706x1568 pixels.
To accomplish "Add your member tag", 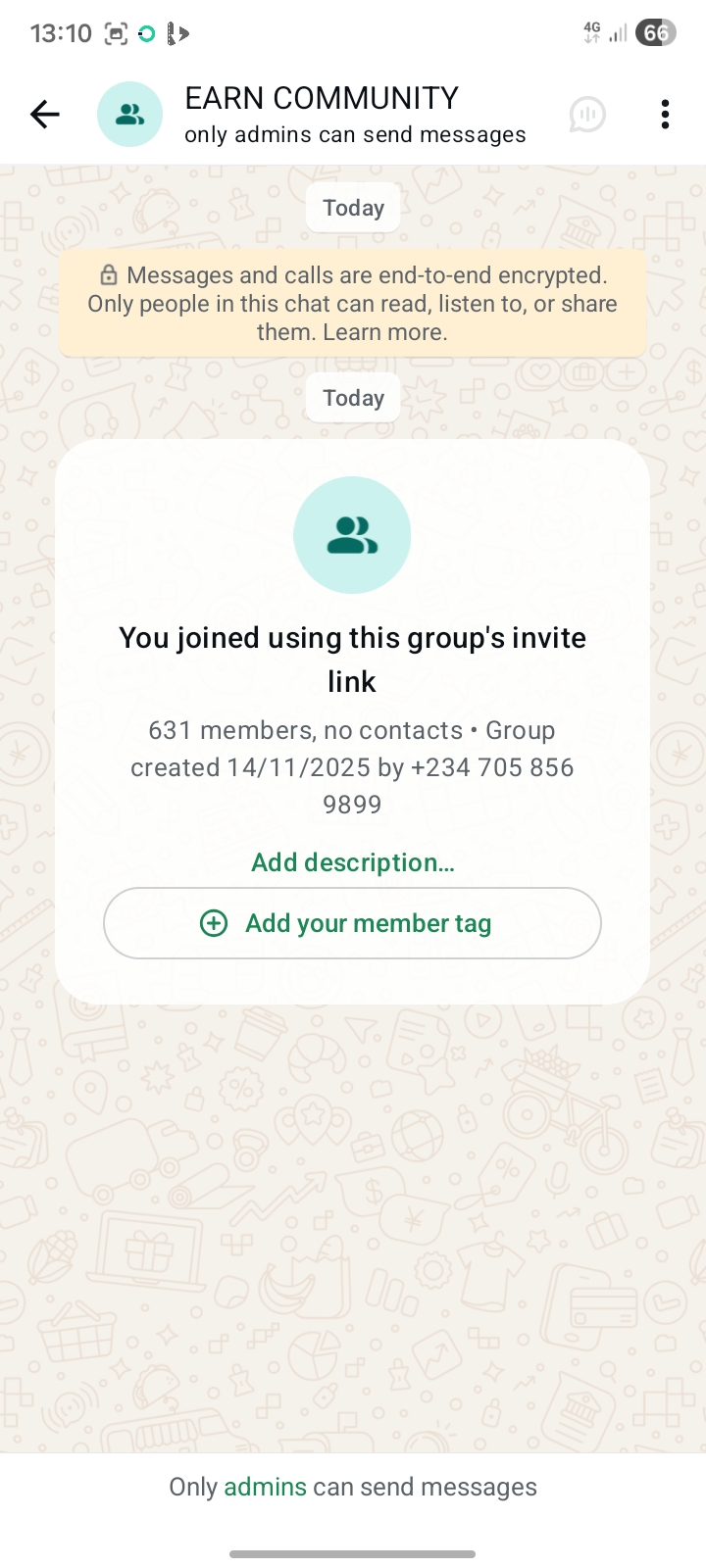I will [x=352, y=923].
